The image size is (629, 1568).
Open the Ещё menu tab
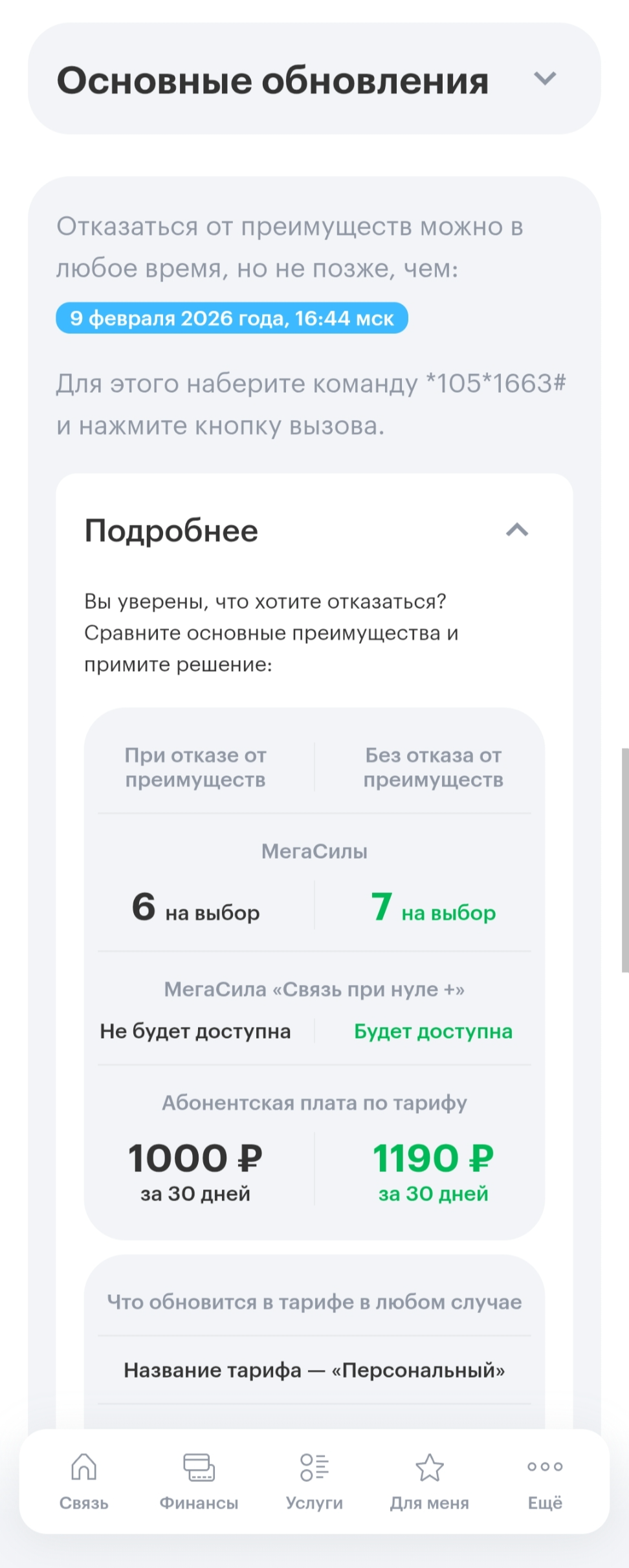544,1481
